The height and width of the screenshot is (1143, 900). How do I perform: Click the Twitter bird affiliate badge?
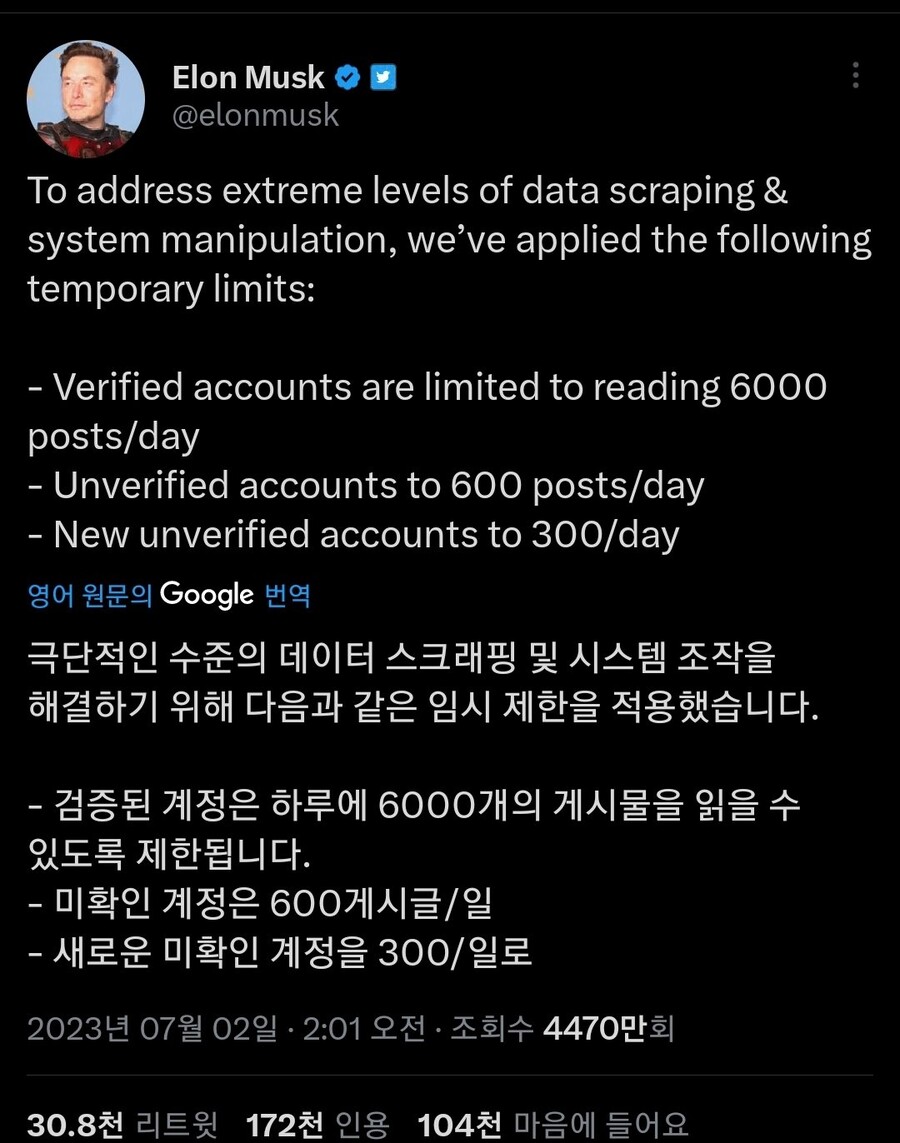tap(385, 76)
